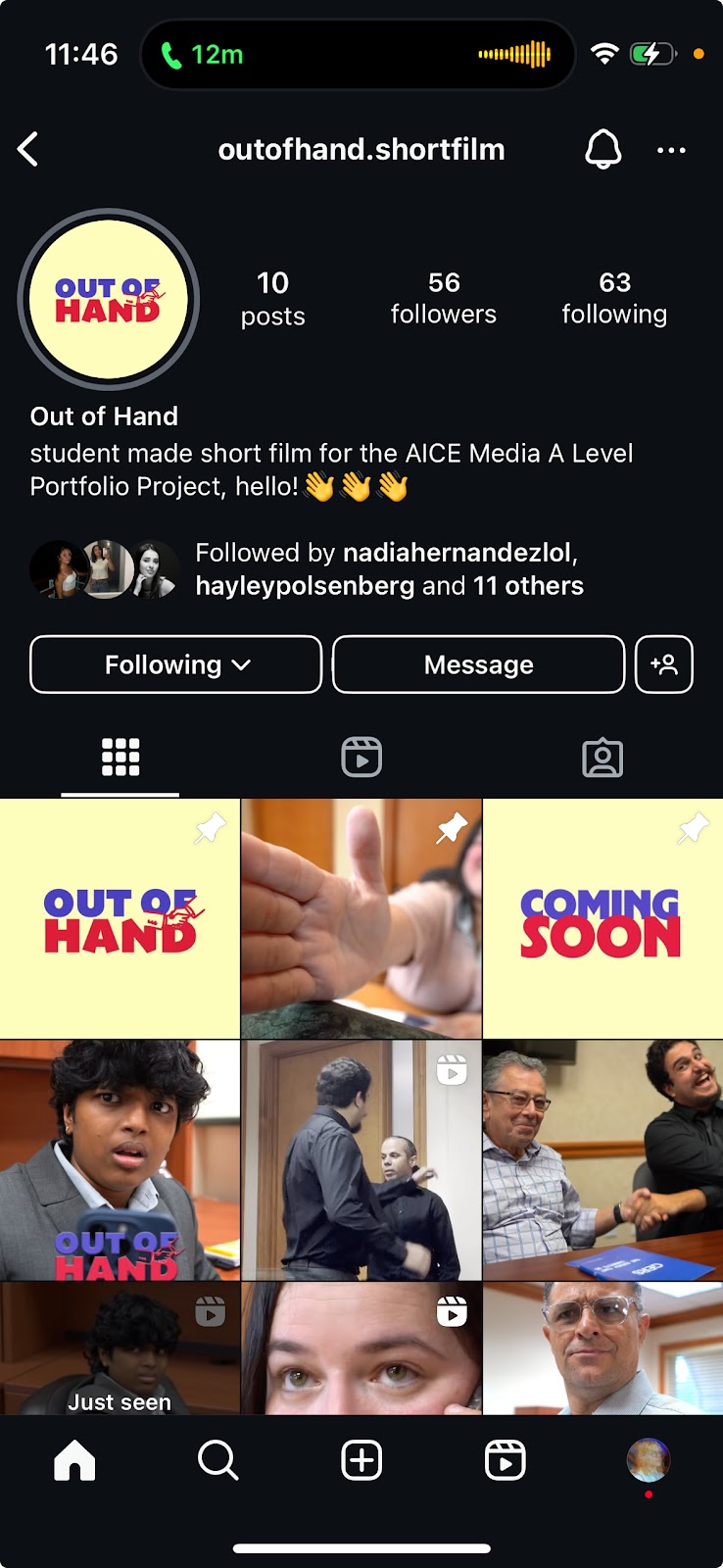Open the post of two men shaking hands
Image resolution: width=723 pixels, height=1568 pixels.
(x=602, y=1160)
